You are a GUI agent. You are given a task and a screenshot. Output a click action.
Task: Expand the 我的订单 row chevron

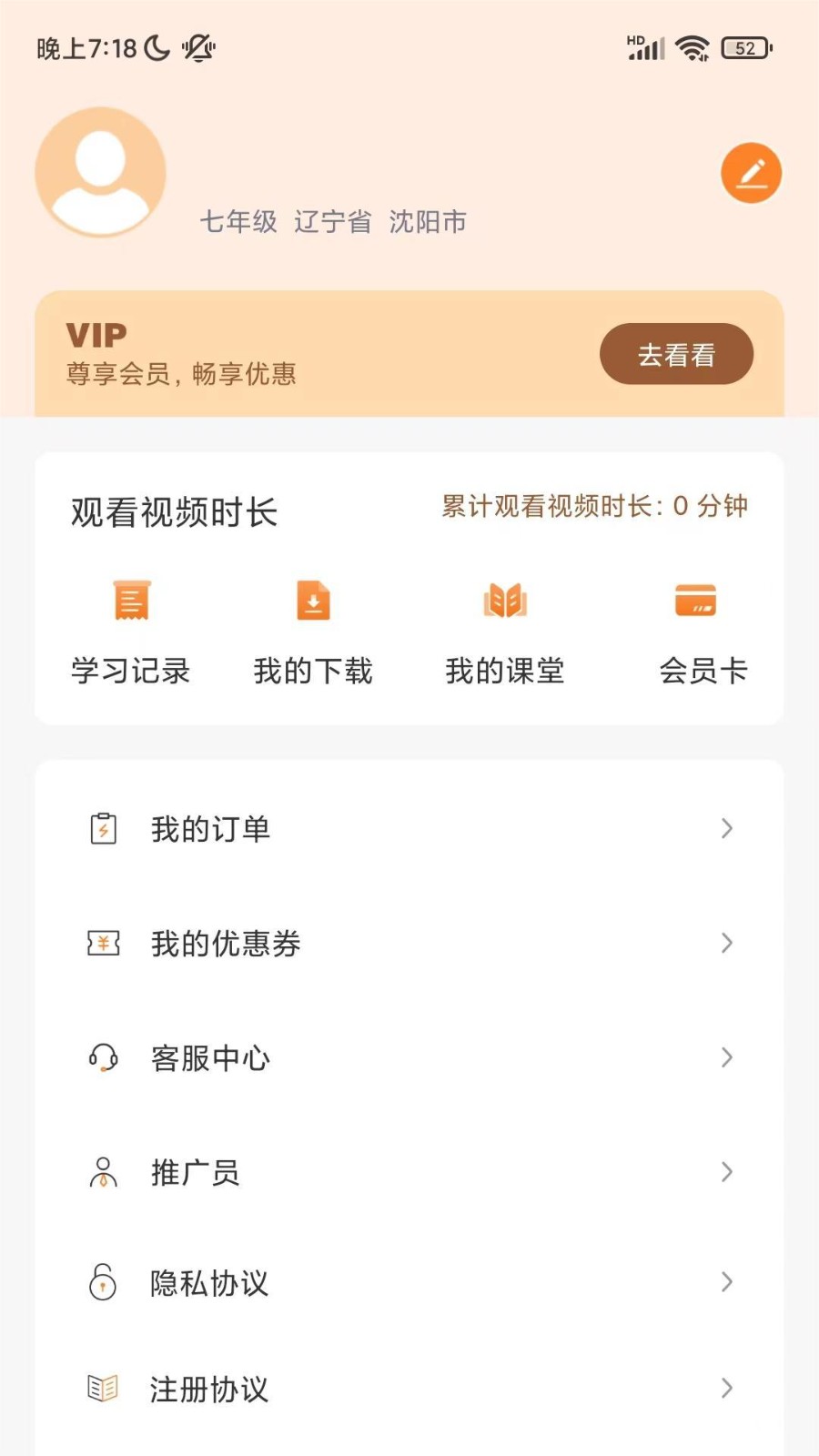pyautogui.click(x=726, y=829)
